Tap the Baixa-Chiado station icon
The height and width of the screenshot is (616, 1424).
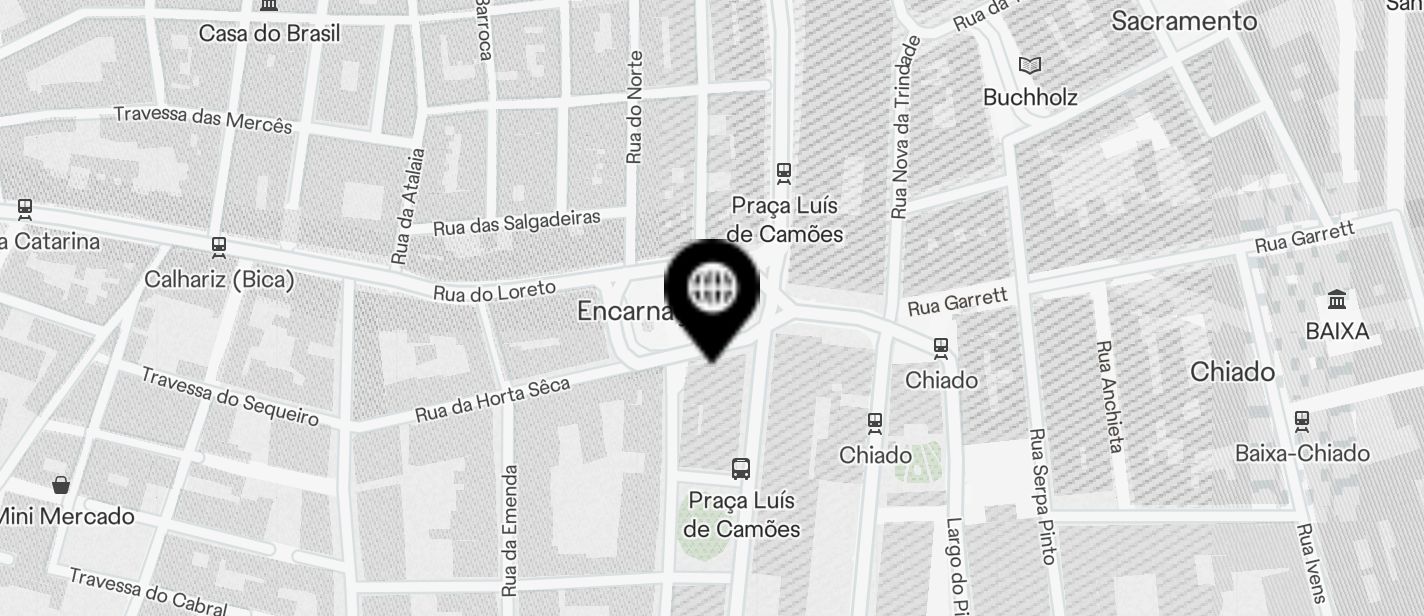(1301, 421)
